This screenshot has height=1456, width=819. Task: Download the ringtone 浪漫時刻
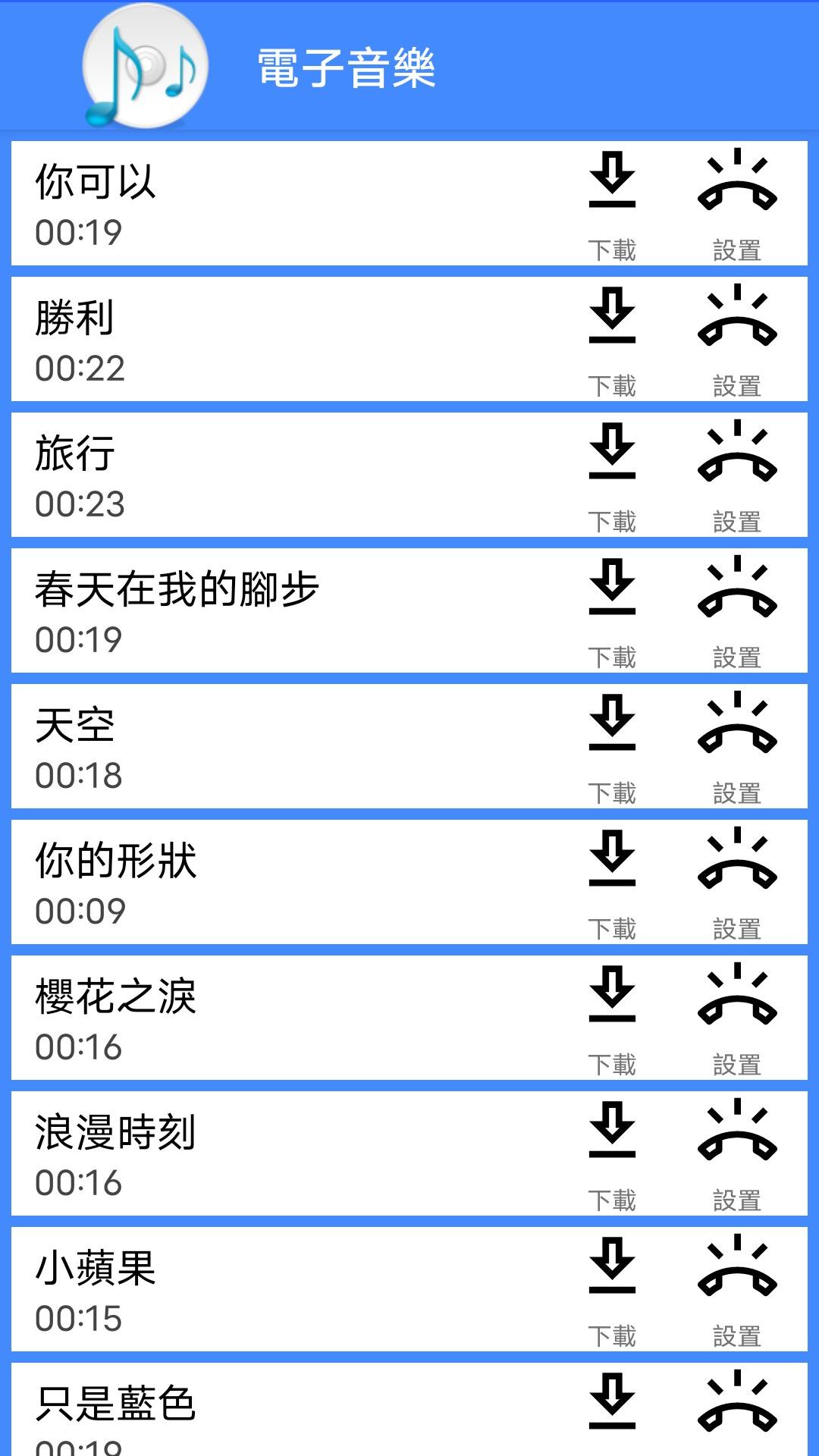click(x=612, y=1153)
